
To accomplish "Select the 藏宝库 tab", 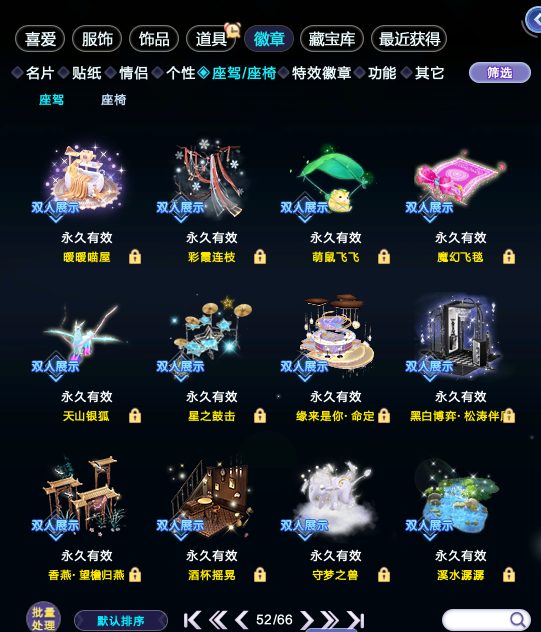I will (x=332, y=39).
